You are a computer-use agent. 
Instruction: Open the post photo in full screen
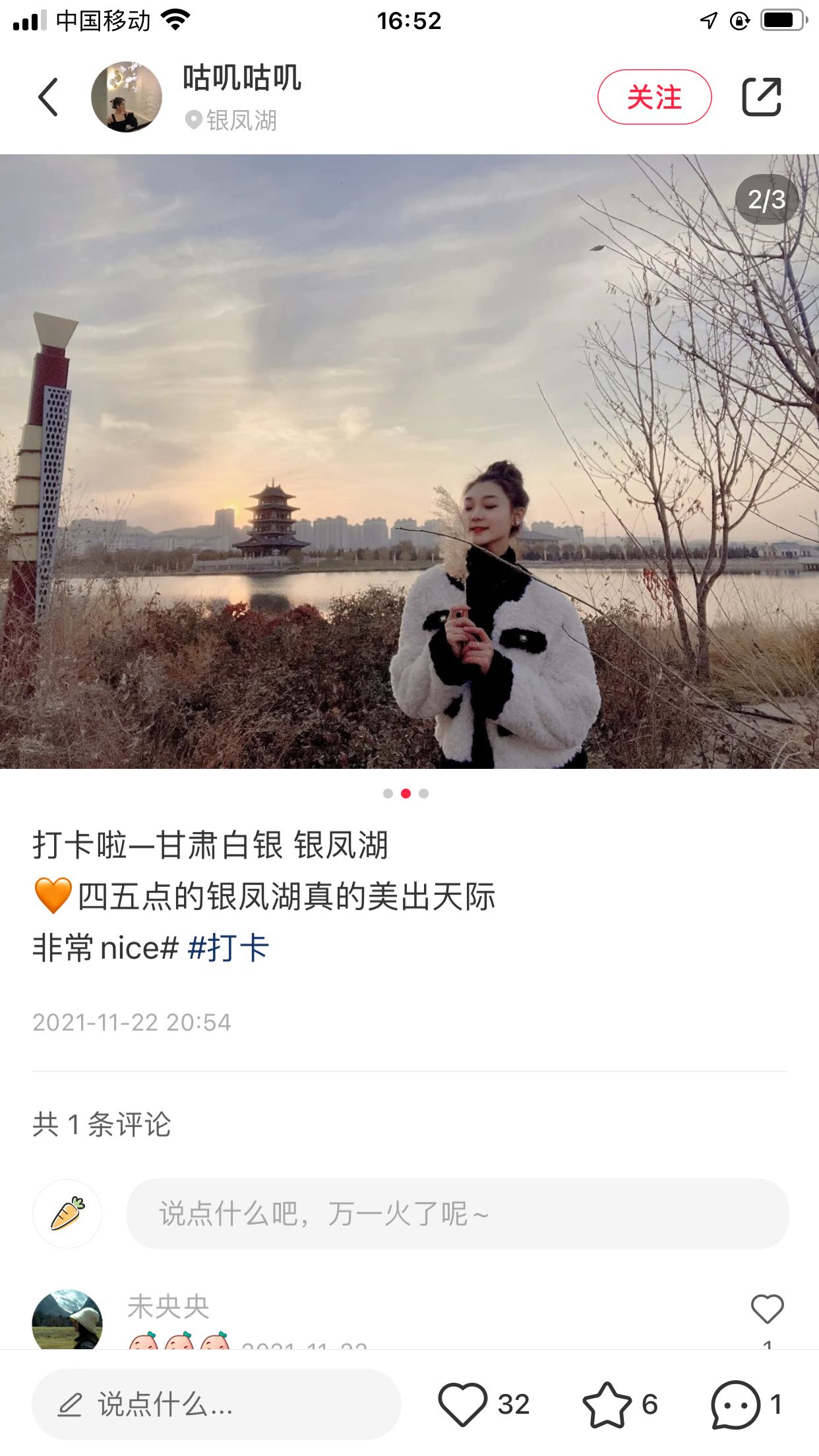[409, 462]
